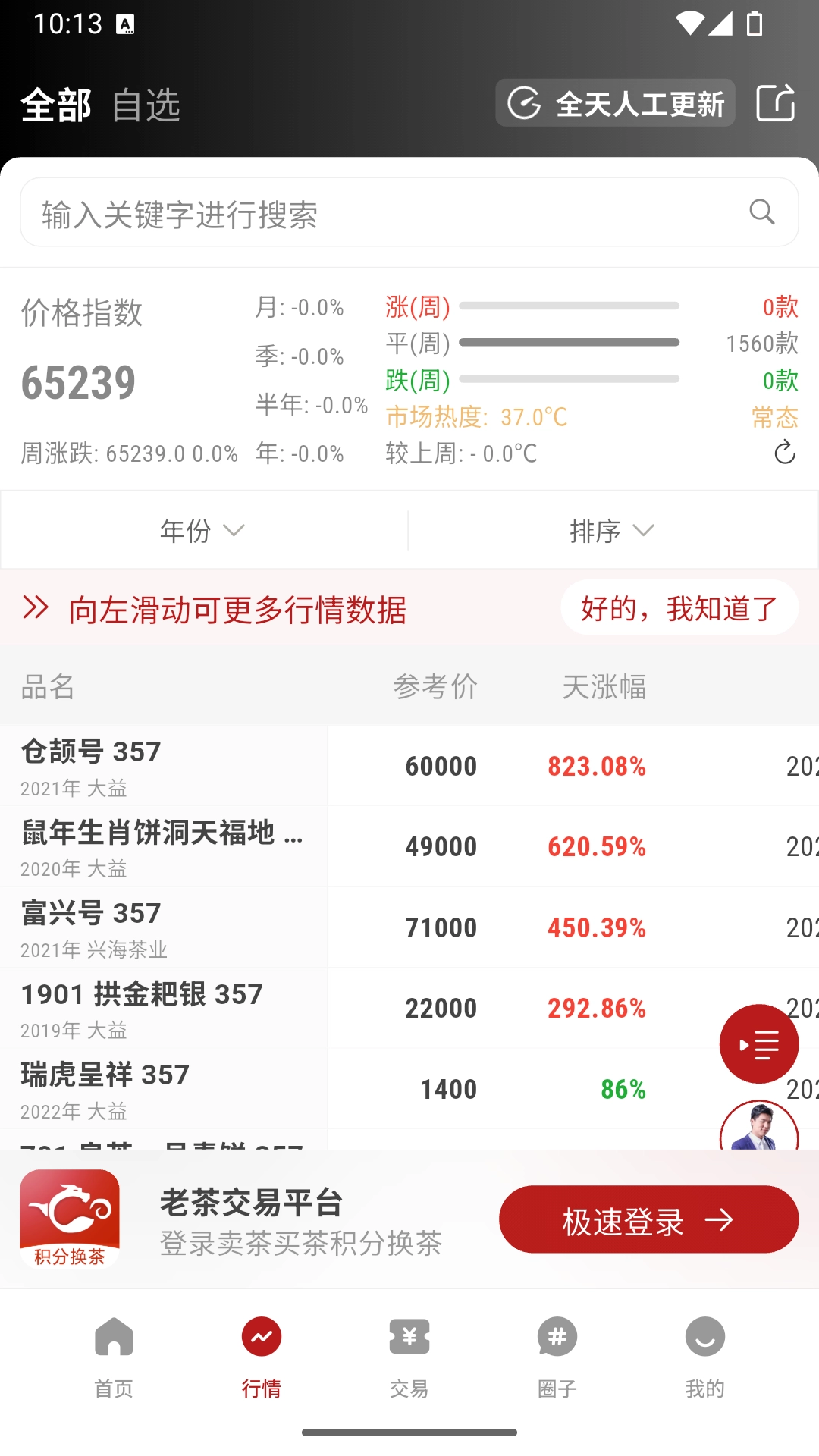Tap the chevron arrows before 向左滑动 tip
819x1456 pixels.
(34, 608)
